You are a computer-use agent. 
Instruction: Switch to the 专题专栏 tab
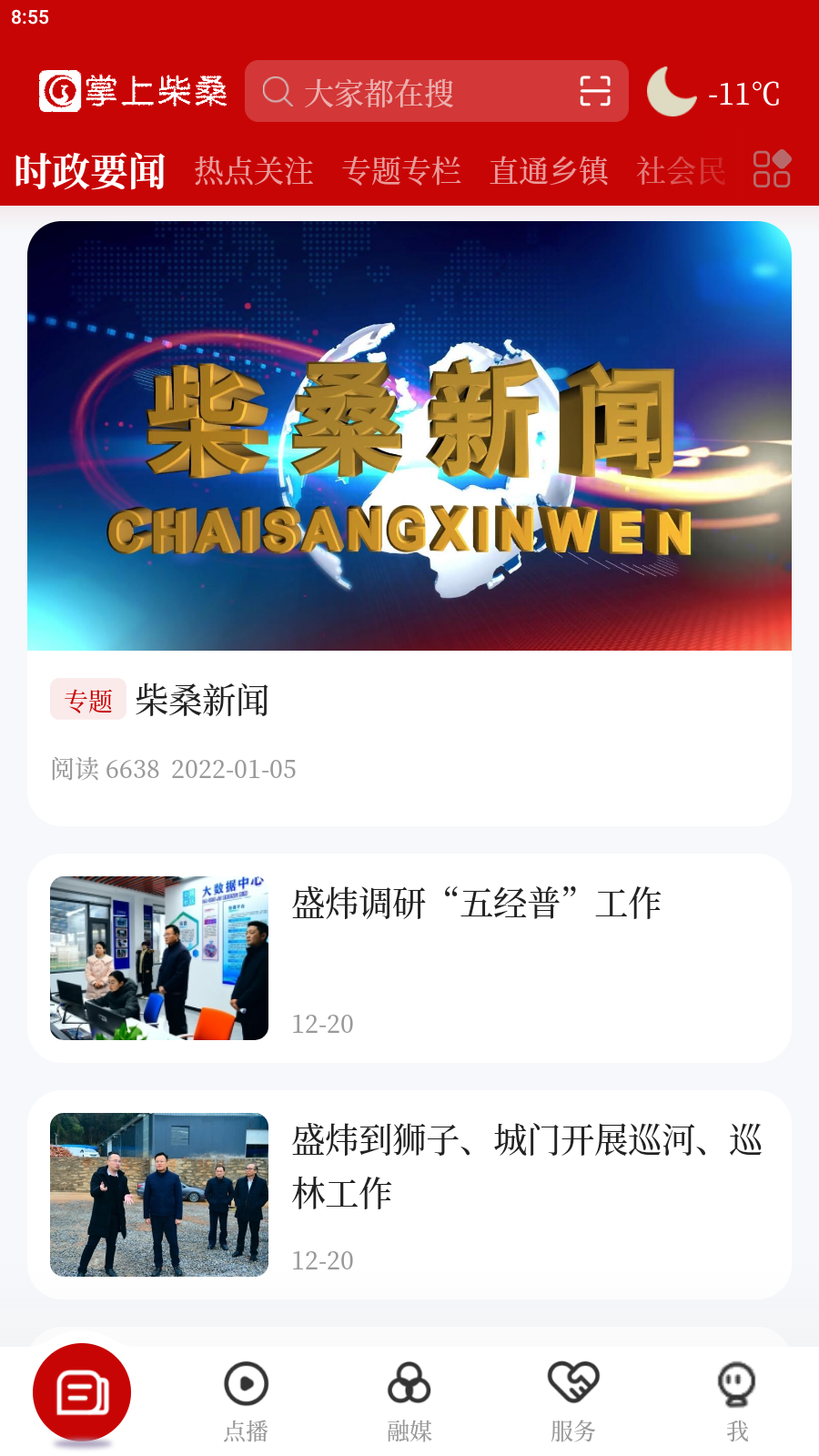[x=401, y=171]
